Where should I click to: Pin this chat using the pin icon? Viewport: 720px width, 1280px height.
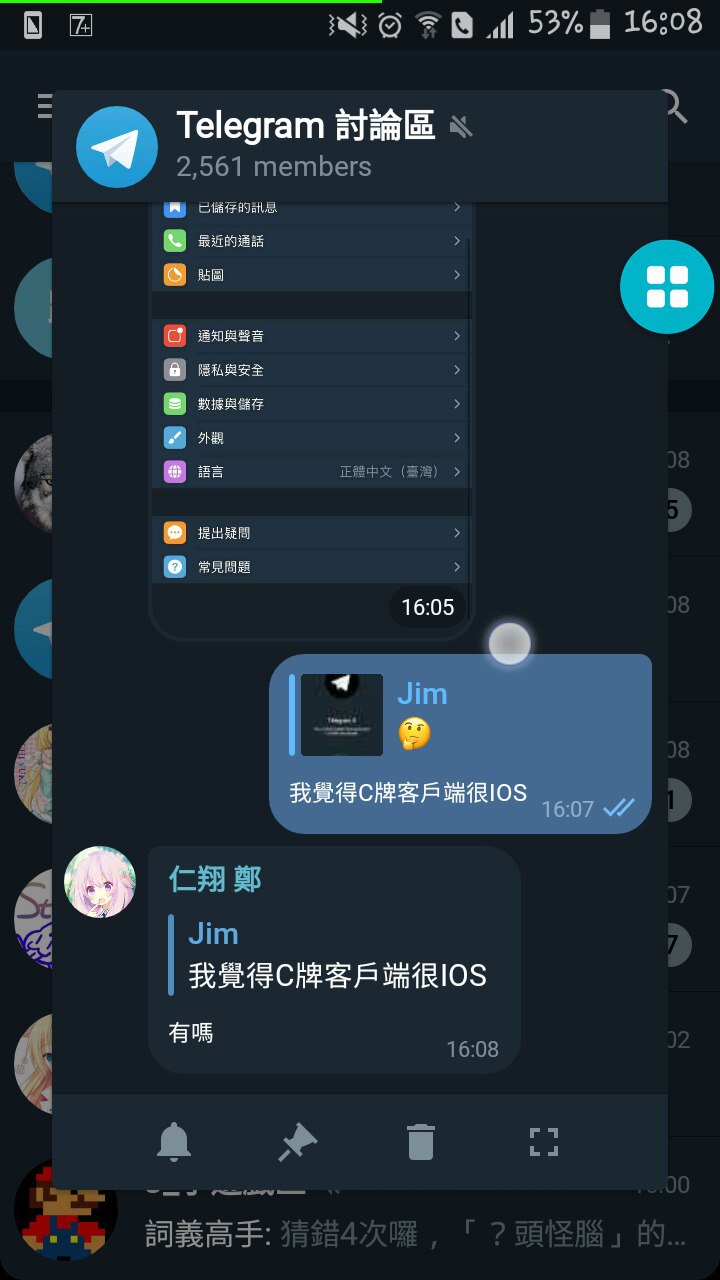(297, 1141)
